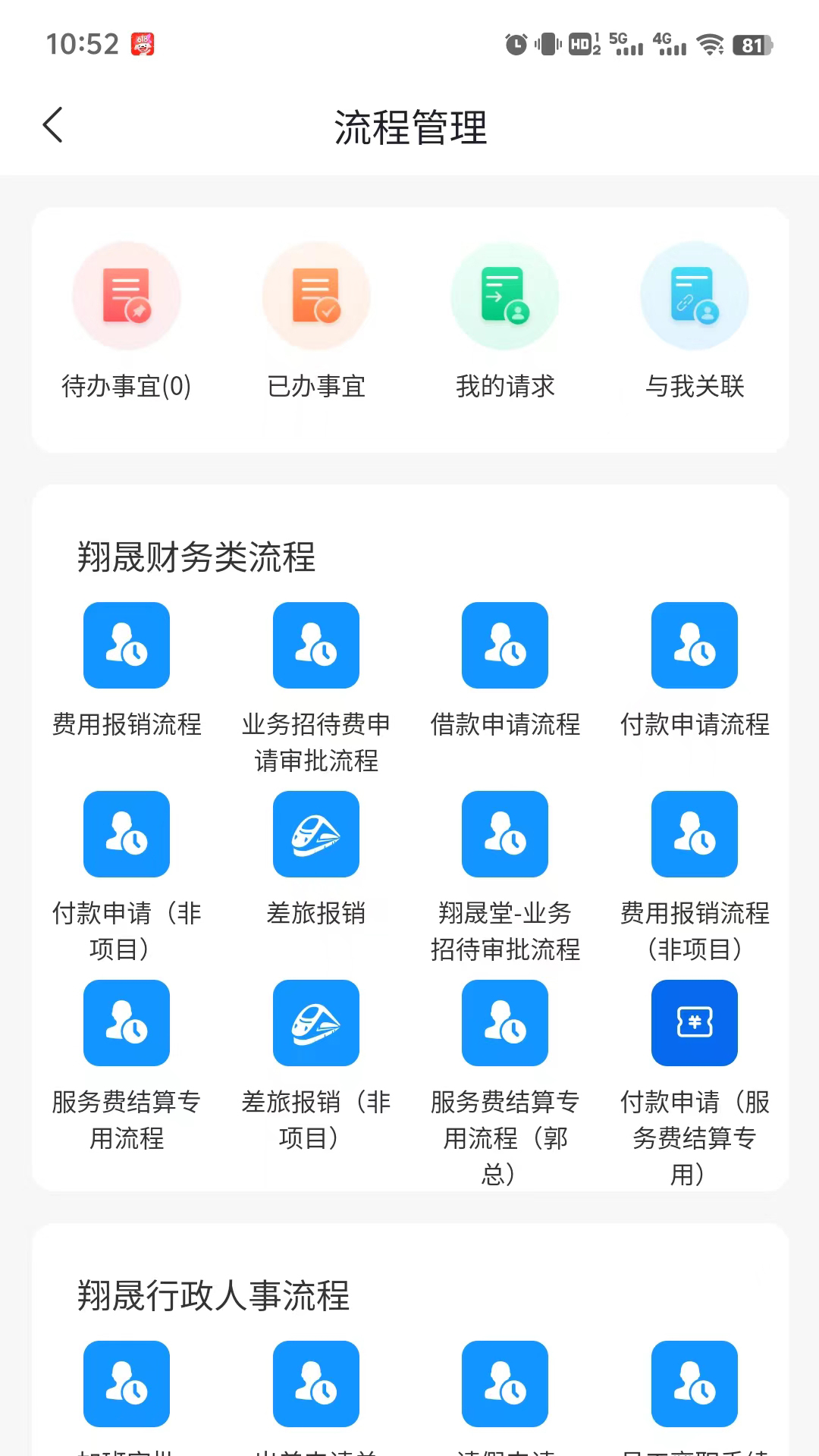Open the 请假申请 icon
Image resolution: width=819 pixels, height=1456 pixels.
tap(505, 1382)
